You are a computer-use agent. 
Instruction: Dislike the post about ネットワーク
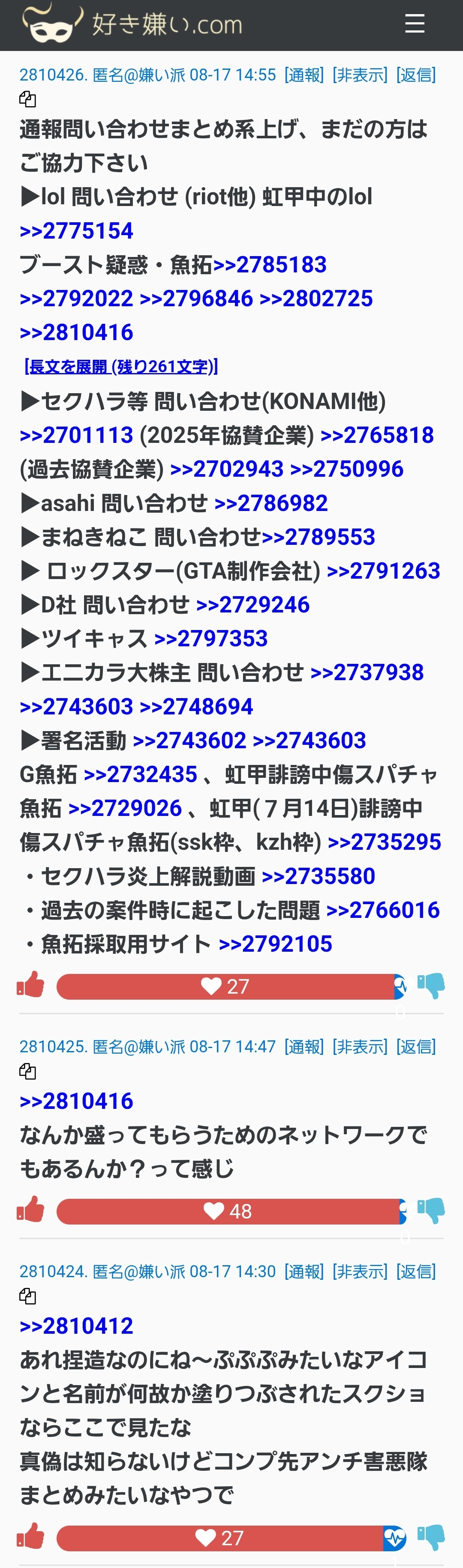click(431, 1210)
